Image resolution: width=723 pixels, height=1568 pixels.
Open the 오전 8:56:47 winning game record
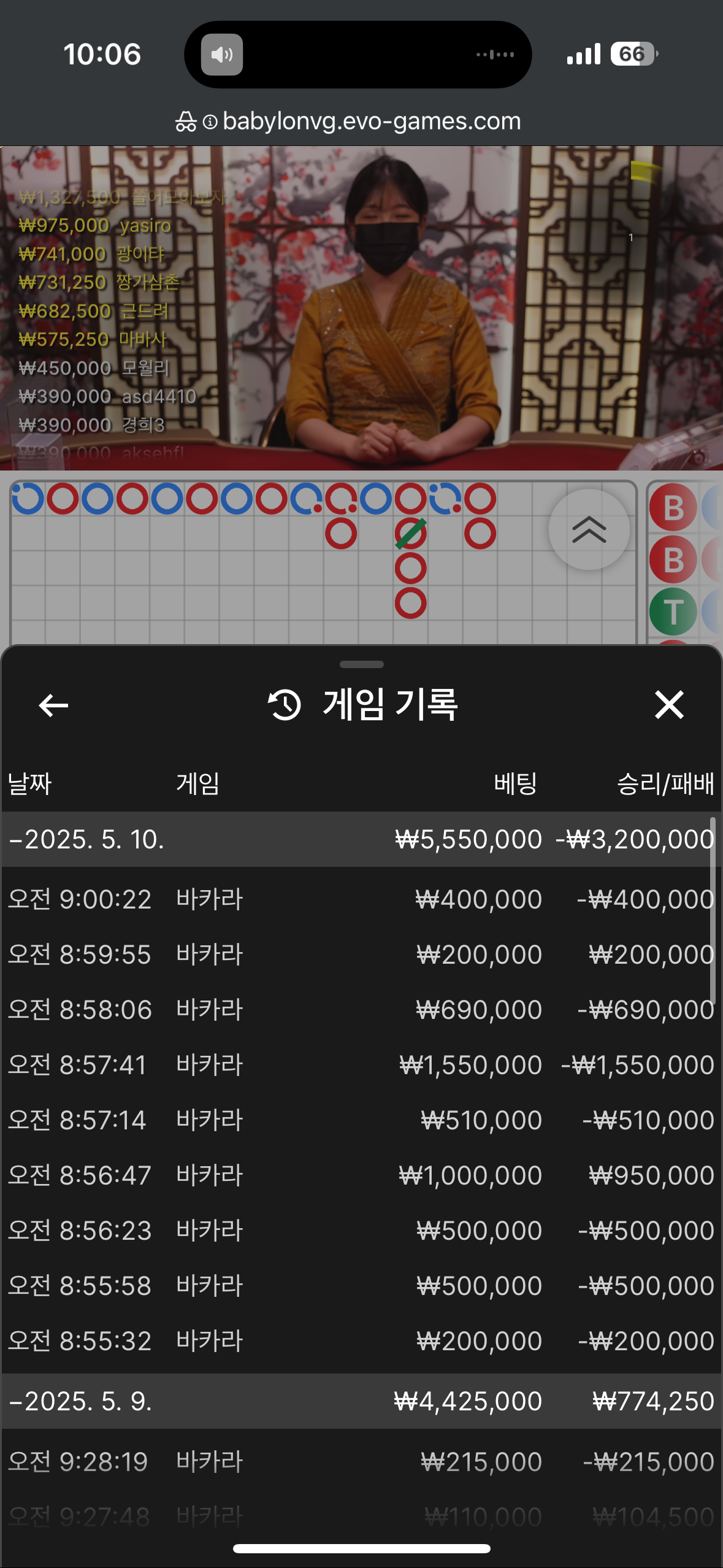361,1175
